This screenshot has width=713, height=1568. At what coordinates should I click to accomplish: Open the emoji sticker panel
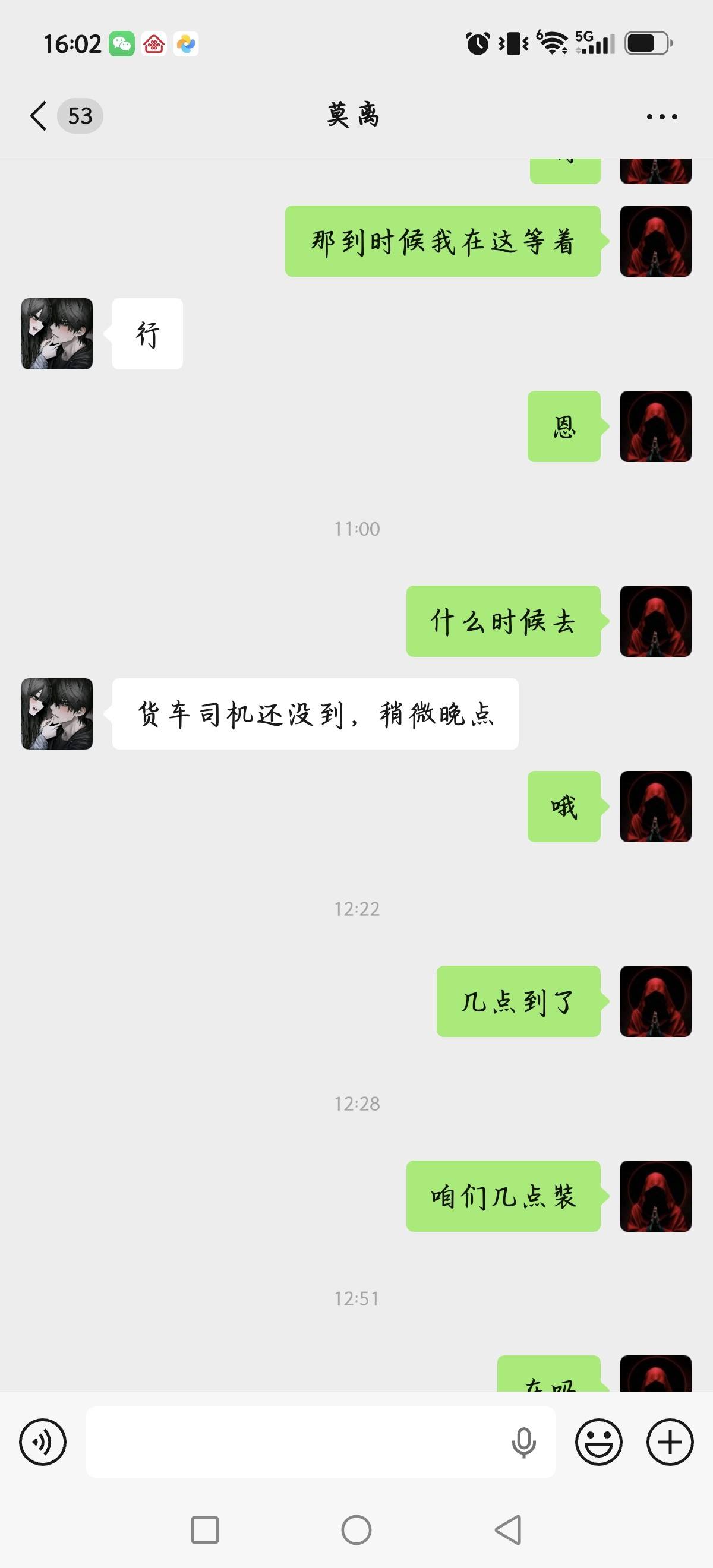pyautogui.click(x=599, y=1442)
